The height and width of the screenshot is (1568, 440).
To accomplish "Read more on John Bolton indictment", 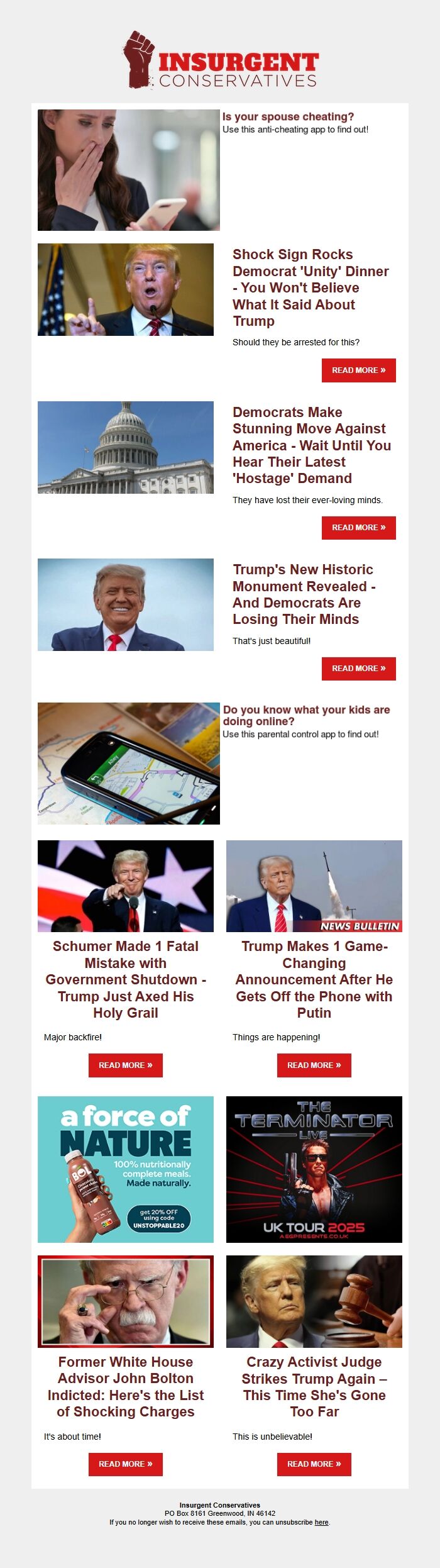I will click(x=125, y=1464).
